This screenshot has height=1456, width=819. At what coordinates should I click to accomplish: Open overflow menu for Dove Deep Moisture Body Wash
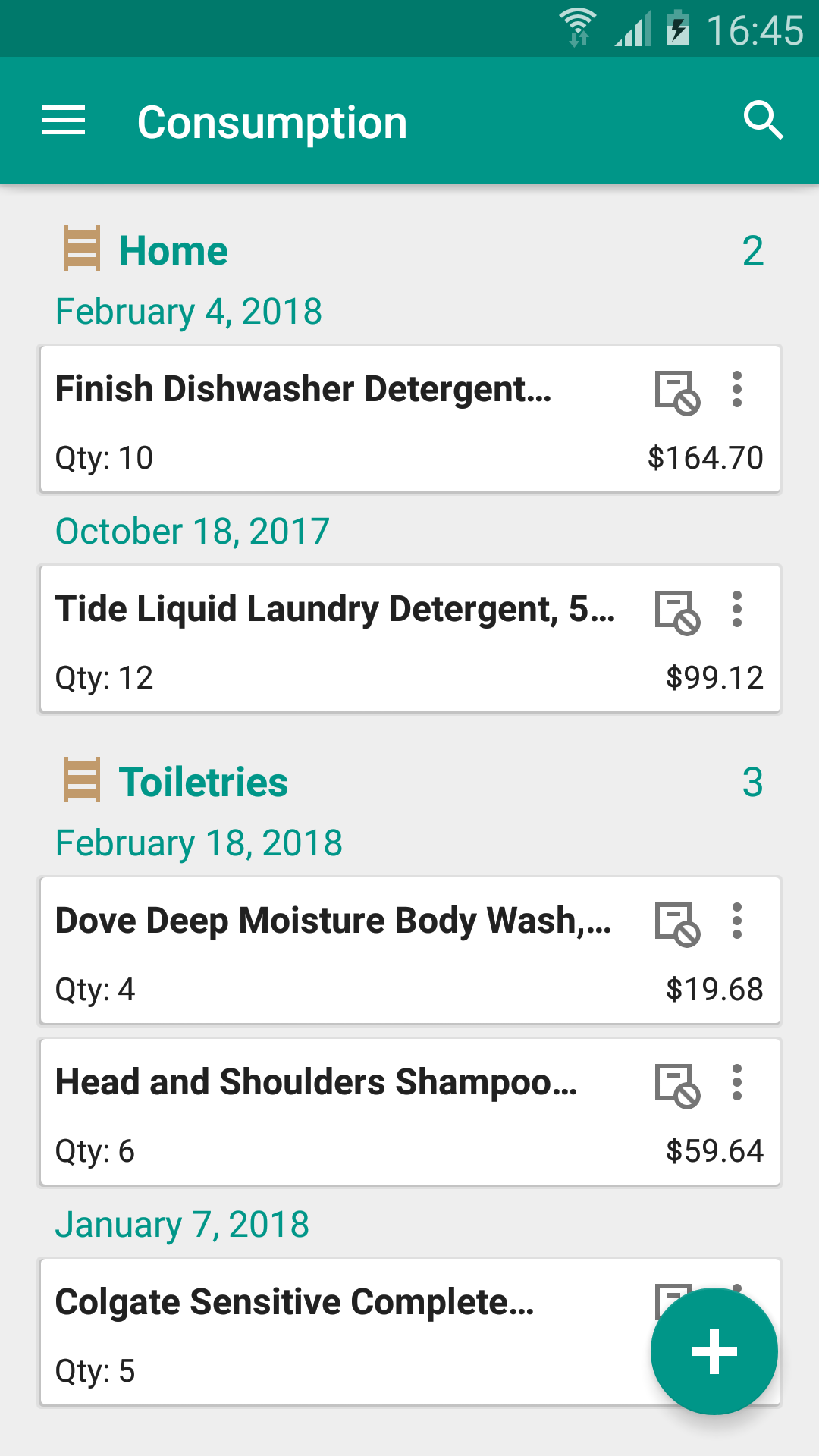tap(736, 921)
